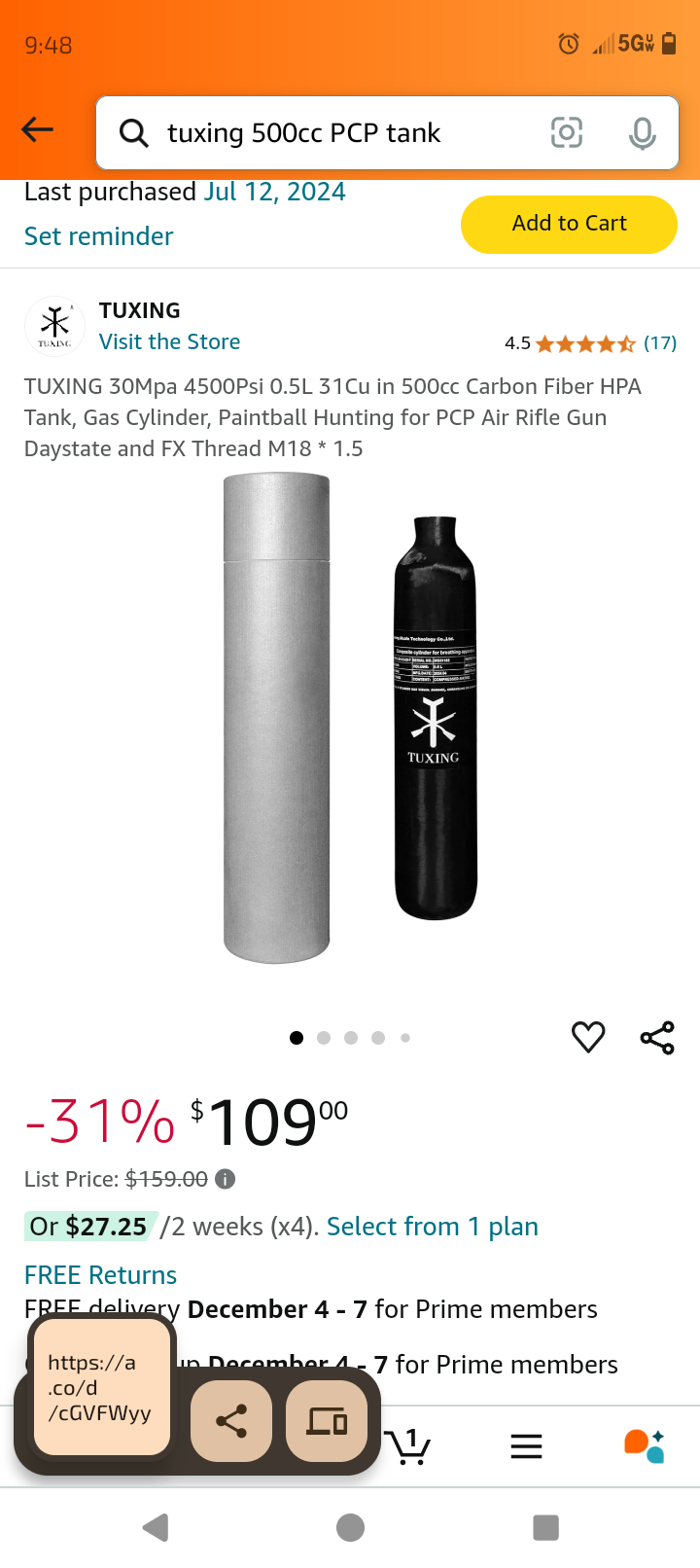The height and width of the screenshot is (1568, 700).
Task: Add product to wish list heart
Action: point(588,1037)
